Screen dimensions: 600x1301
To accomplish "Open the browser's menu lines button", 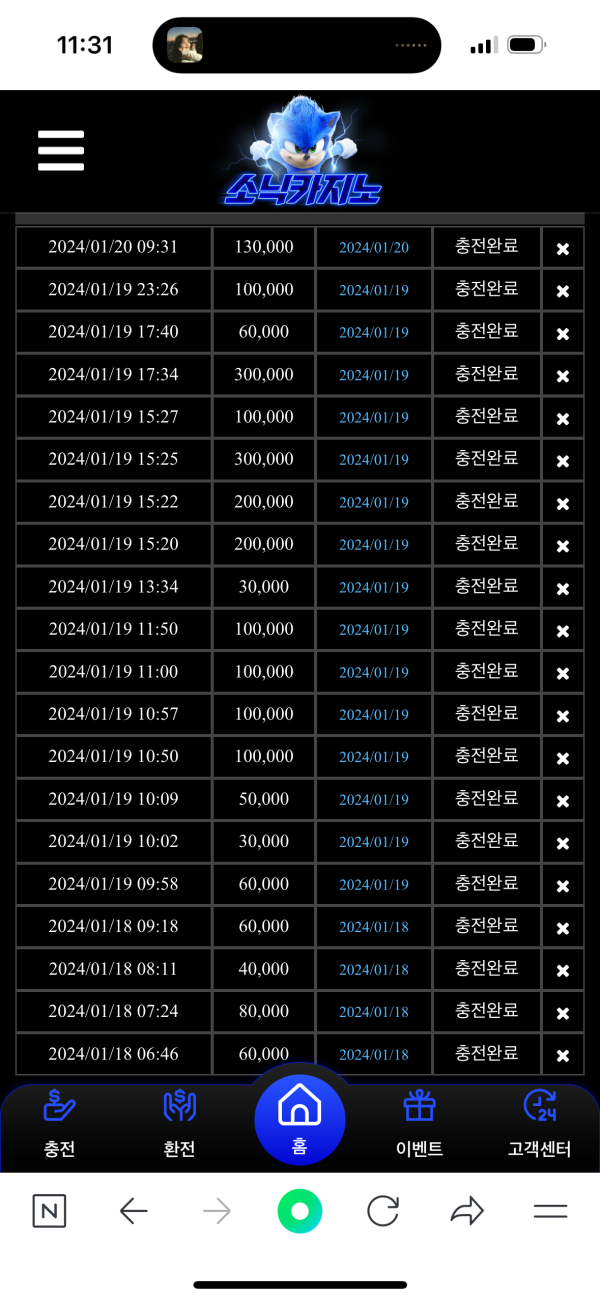I will pyautogui.click(x=550, y=1211).
